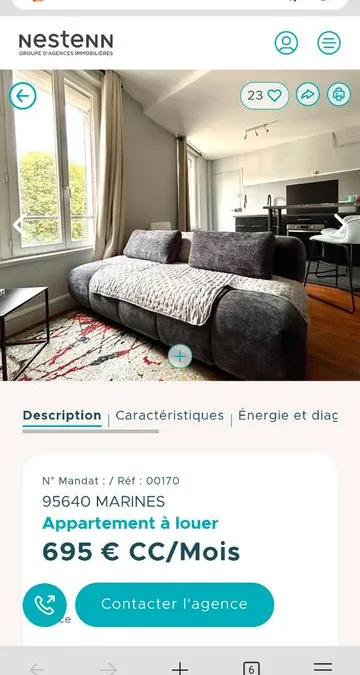The width and height of the screenshot is (360, 675).
Task: Show the previous photo
Action: (x=19, y=225)
